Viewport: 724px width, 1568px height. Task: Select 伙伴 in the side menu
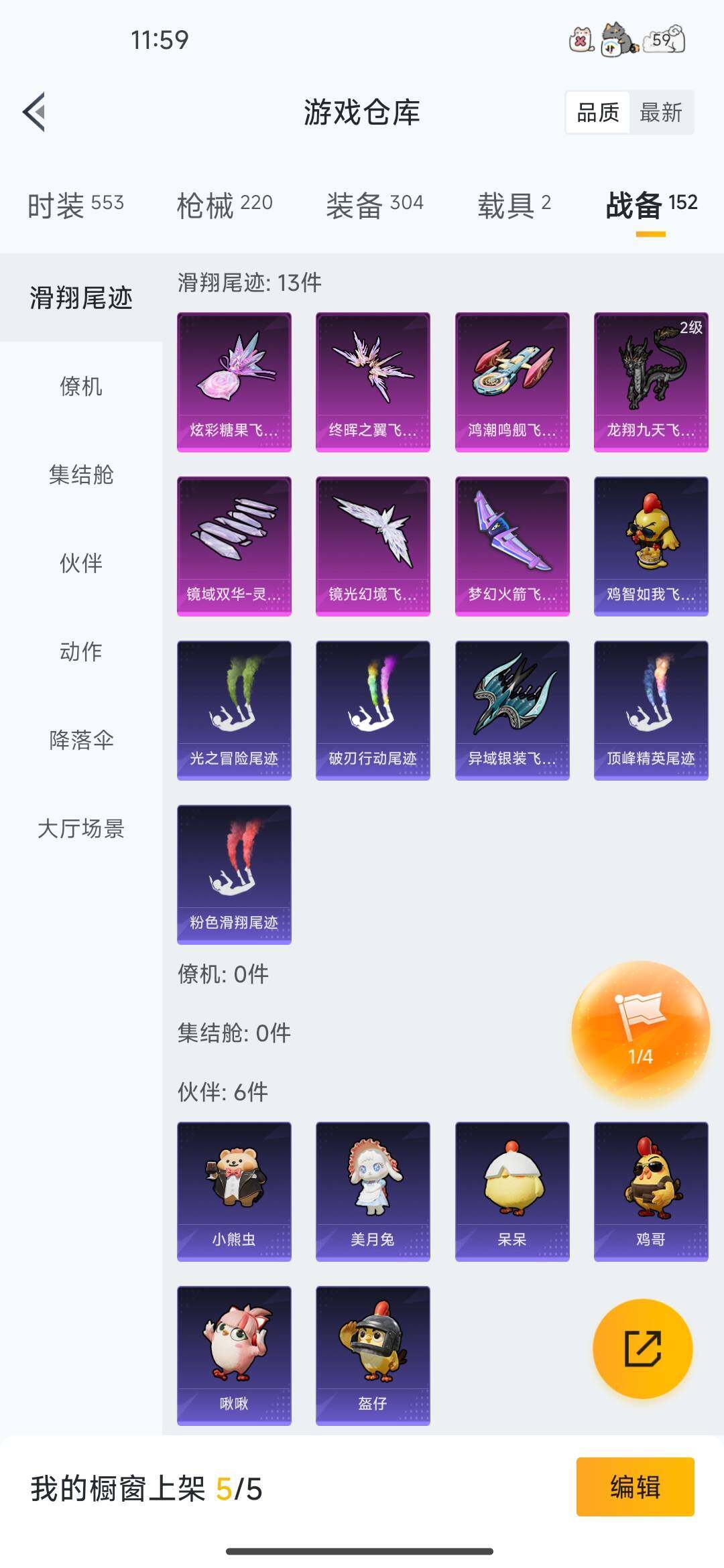(81, 564)
